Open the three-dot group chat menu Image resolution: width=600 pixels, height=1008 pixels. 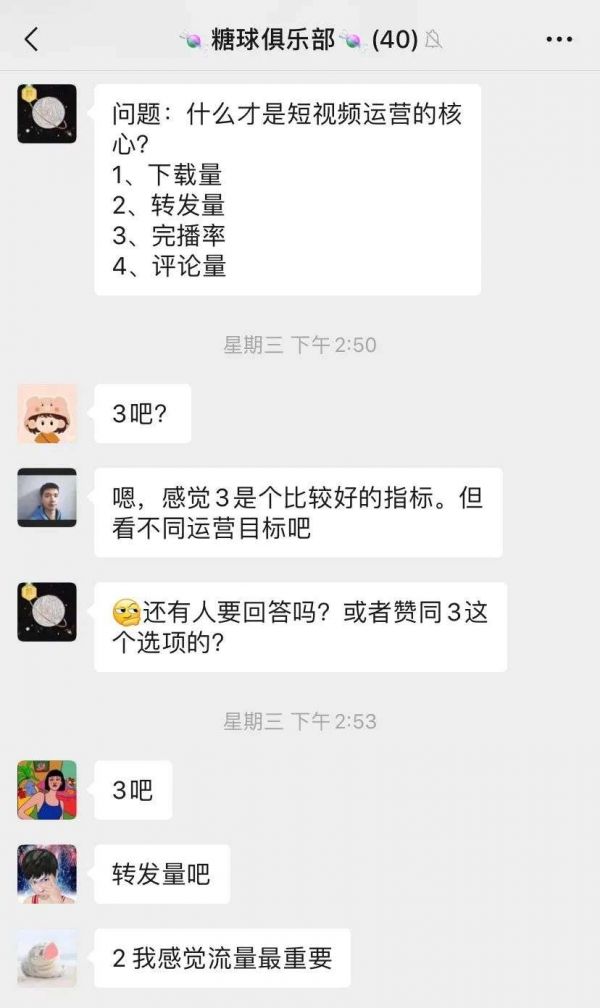pyautogui.click(x=559, y=40)
